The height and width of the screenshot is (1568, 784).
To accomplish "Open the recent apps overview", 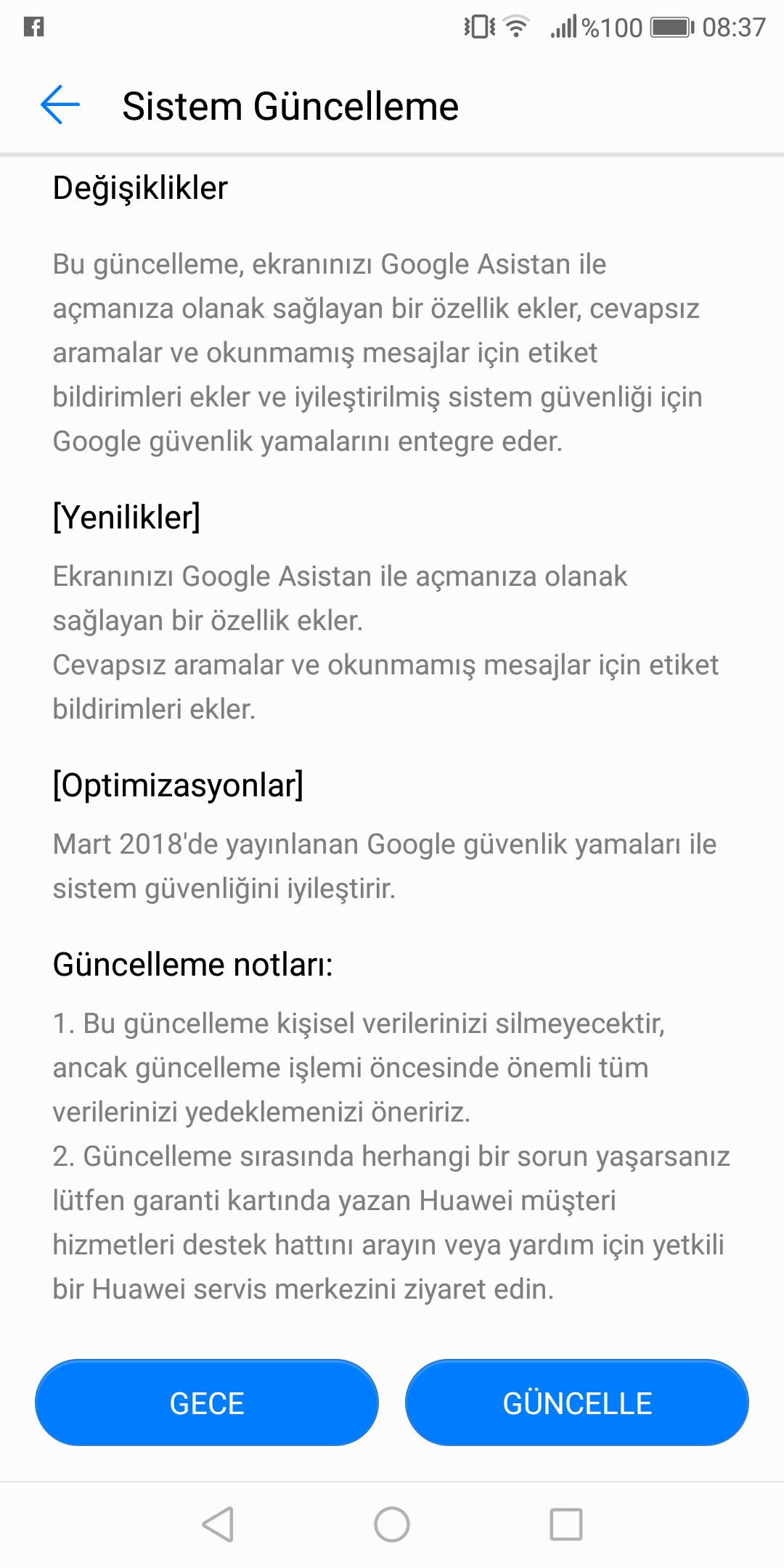I will tap(566, 1524).
